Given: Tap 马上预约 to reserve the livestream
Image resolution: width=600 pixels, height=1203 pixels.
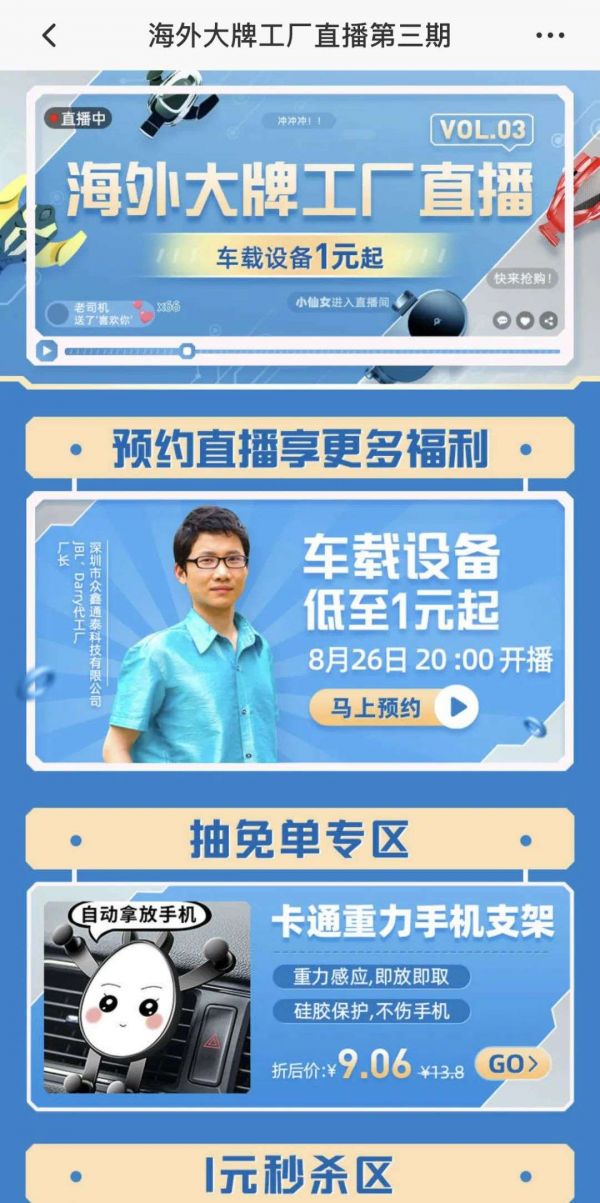Looking at the screenshot, I should 392,708.
